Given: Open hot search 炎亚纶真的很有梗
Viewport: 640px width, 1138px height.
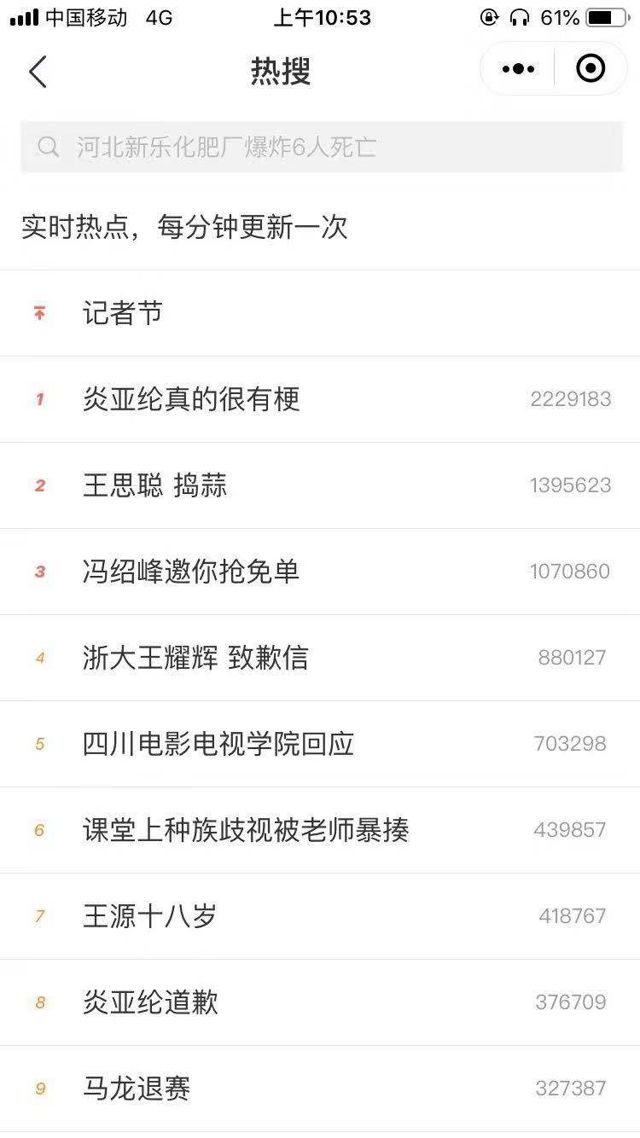Looking at the screenshot, I should point(191,400).
